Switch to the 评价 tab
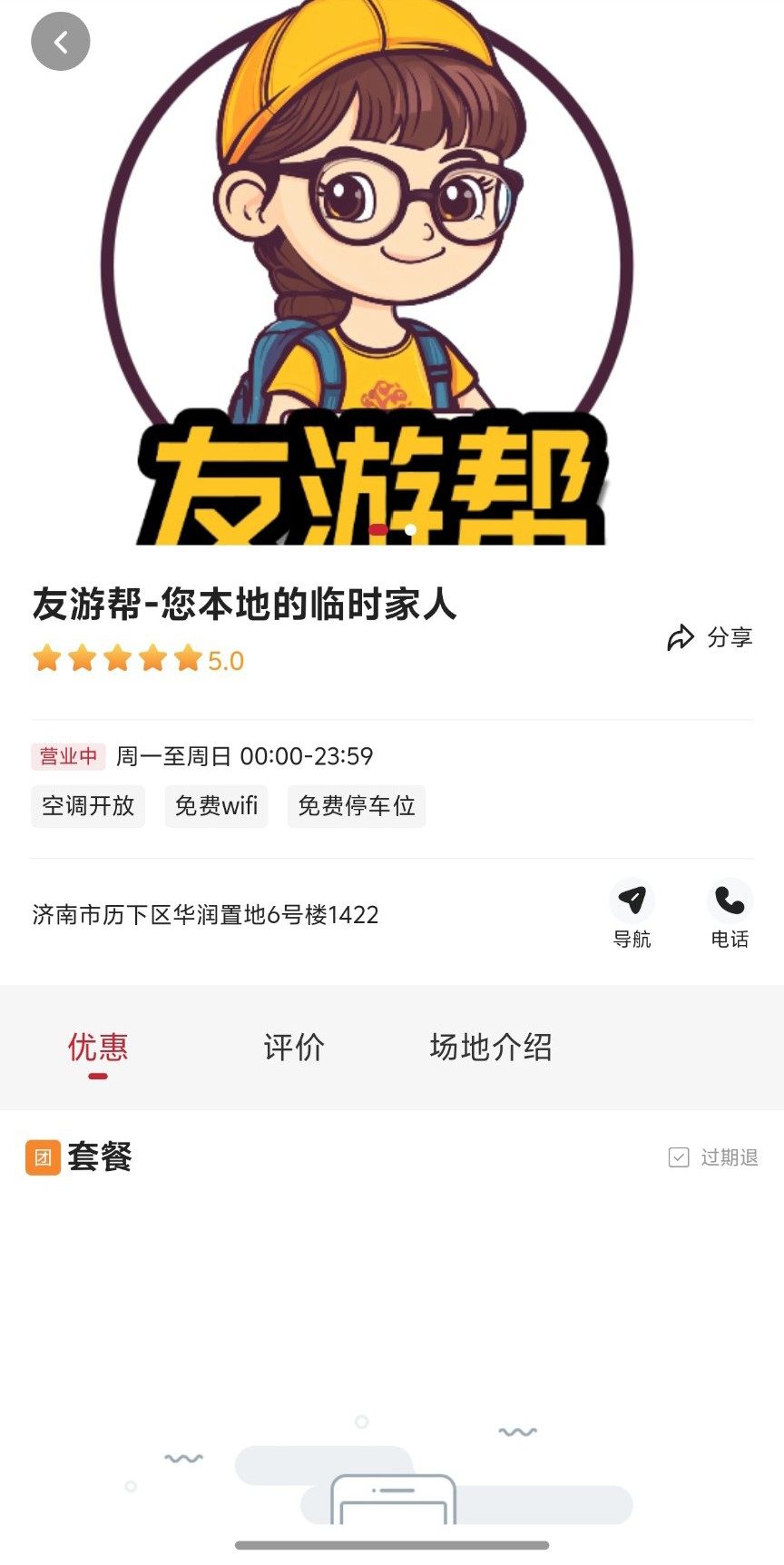Screen dimensions: 784x1565 [293, 1047]
